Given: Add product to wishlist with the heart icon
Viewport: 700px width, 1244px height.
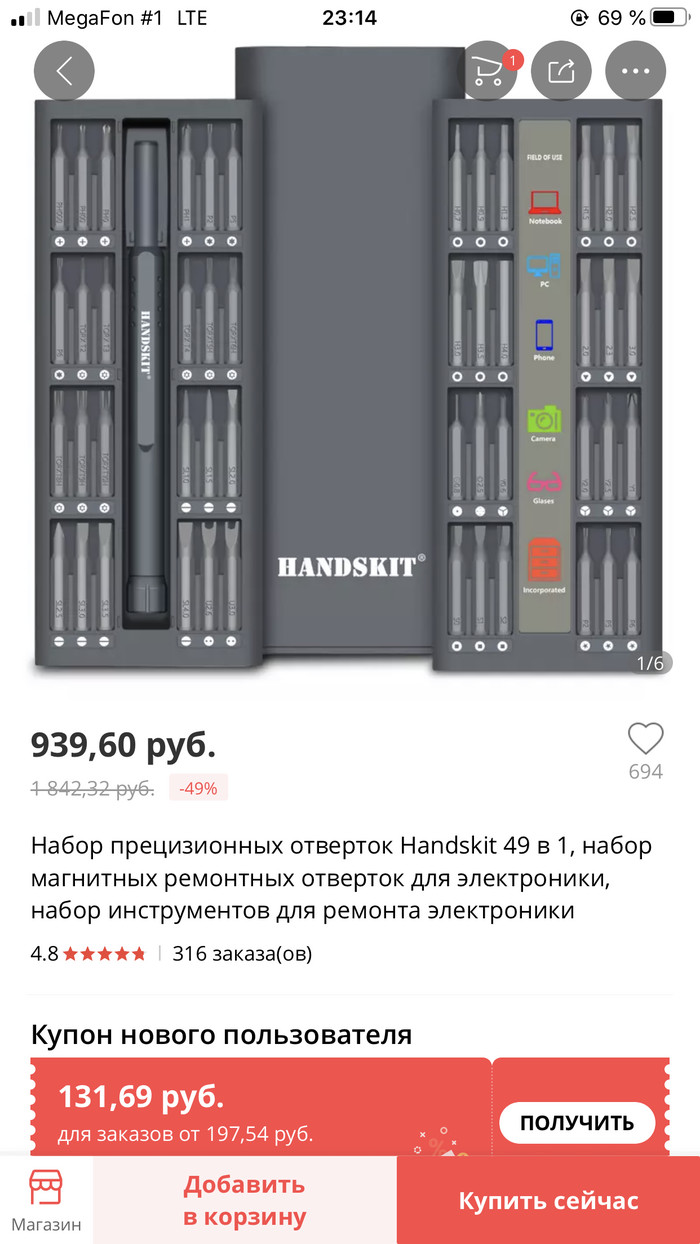Looking at the screenshot, I should (645, 740).
